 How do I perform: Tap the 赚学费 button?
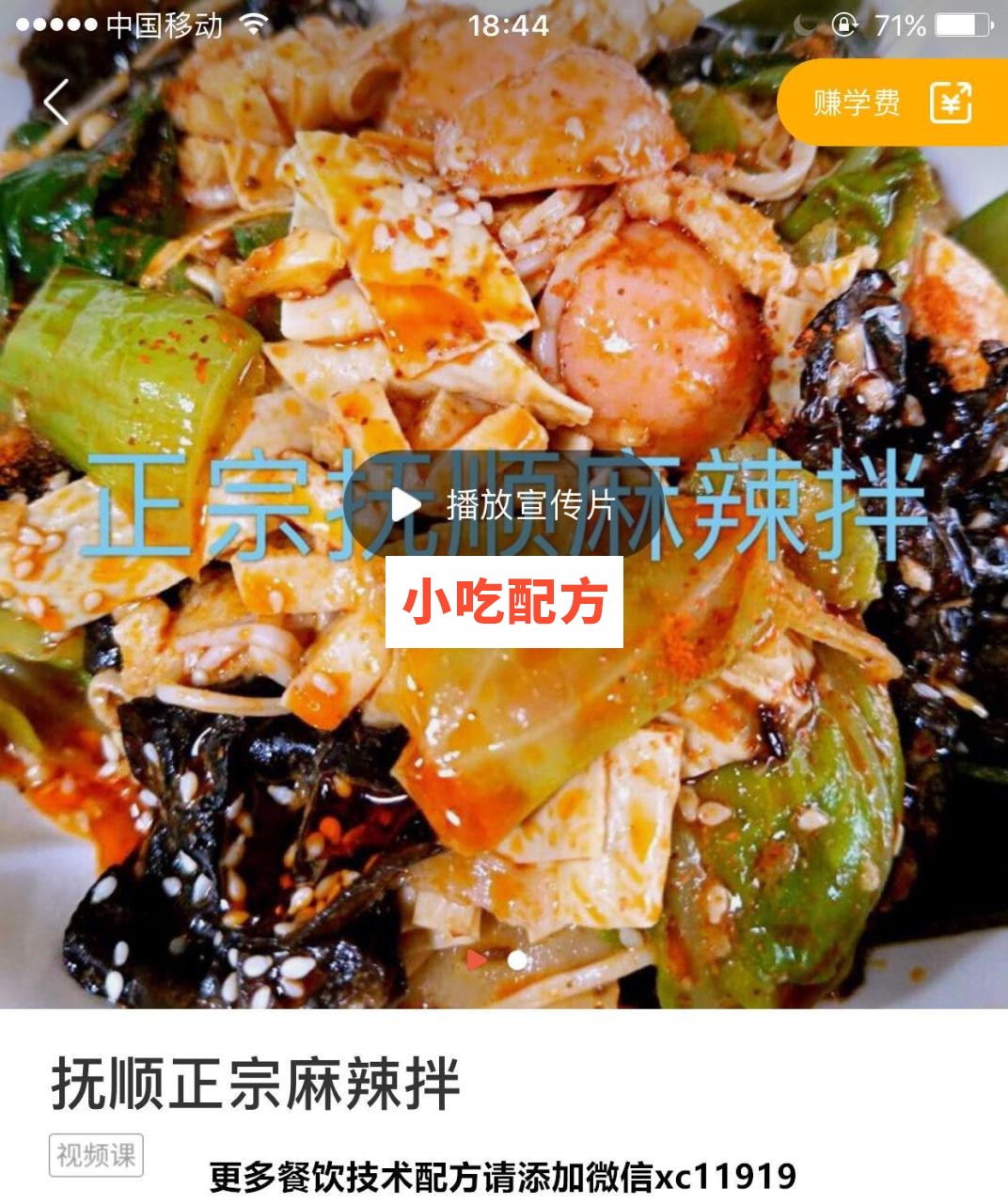click(891, 103)
